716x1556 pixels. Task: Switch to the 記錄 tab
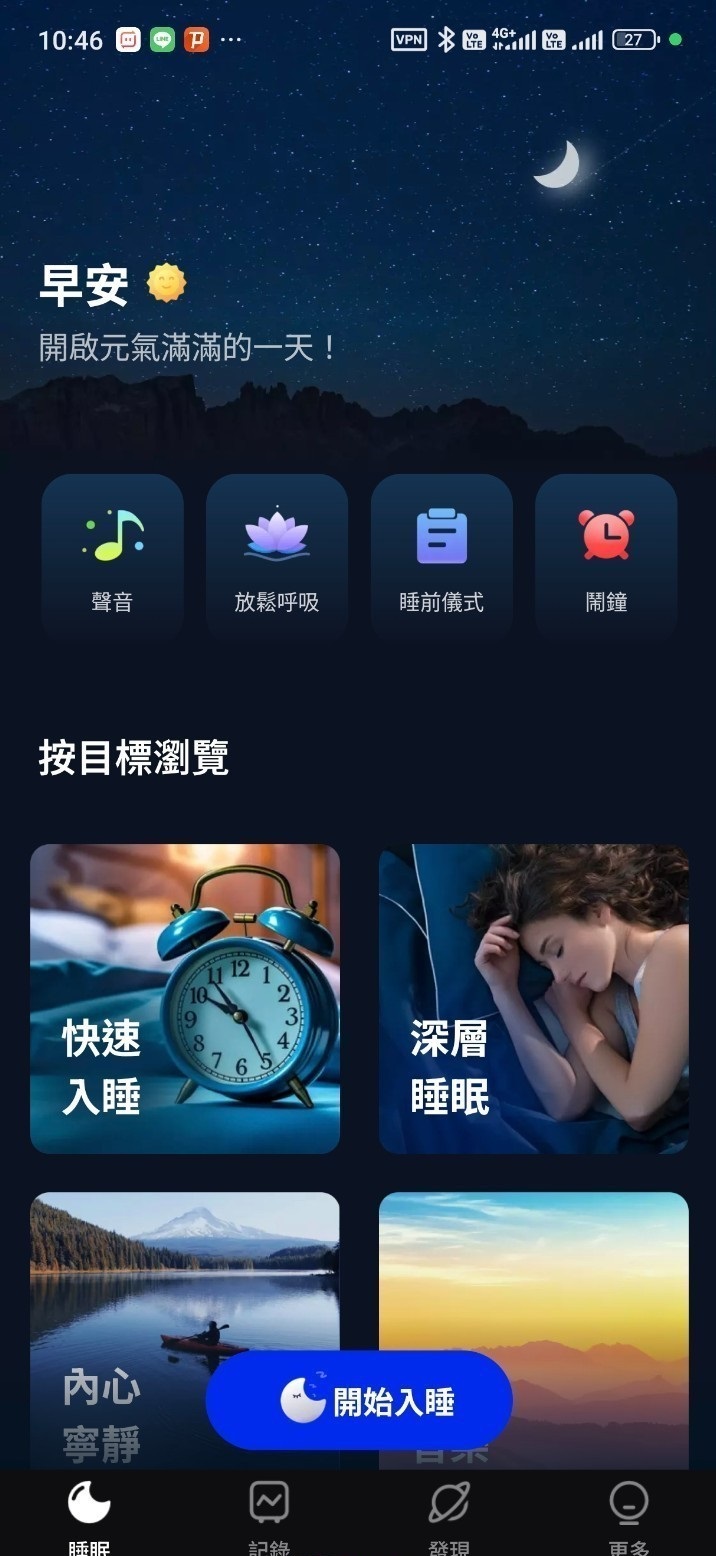coord(269,1514)
